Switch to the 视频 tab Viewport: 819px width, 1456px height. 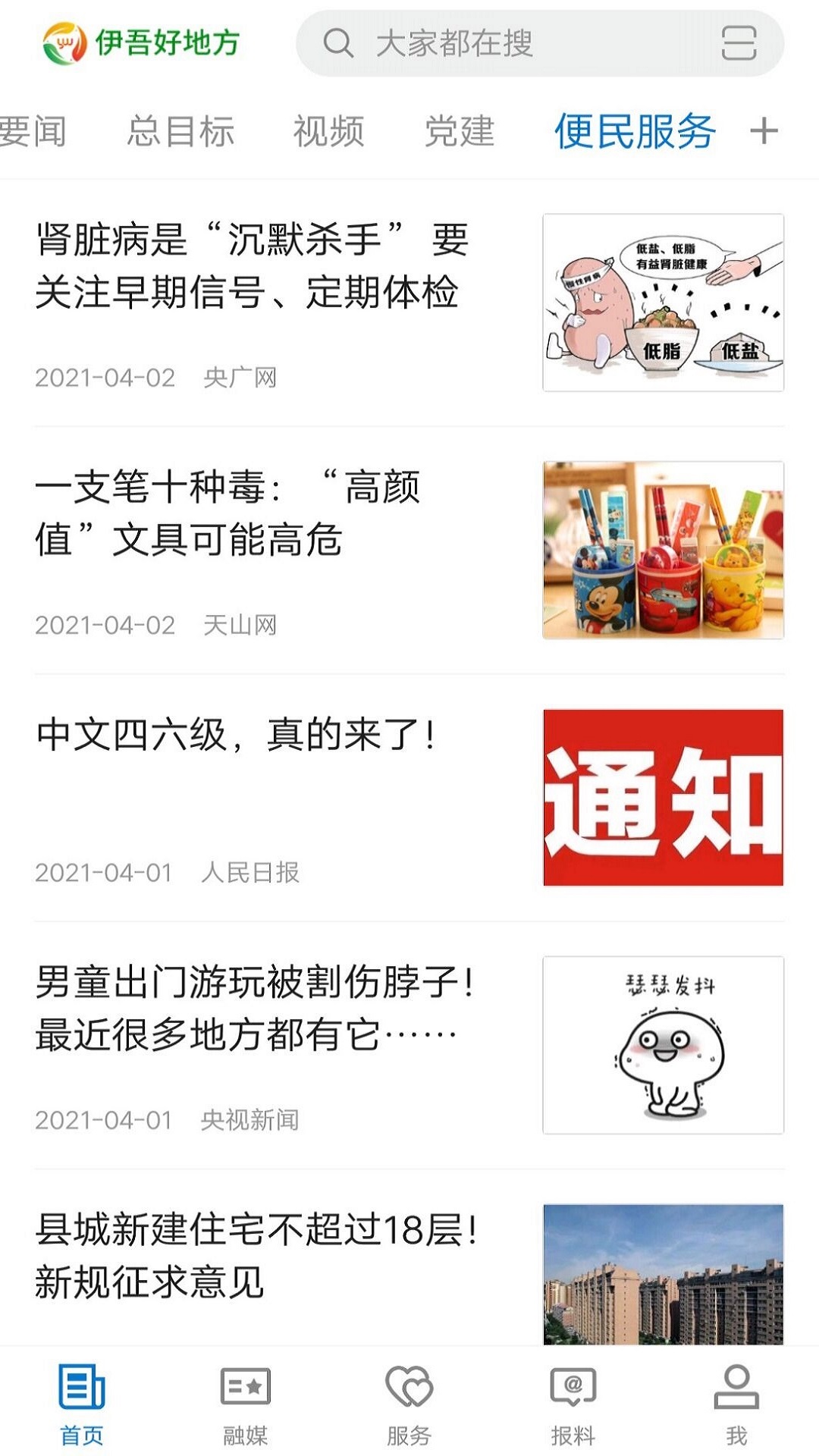pos(328,129)
